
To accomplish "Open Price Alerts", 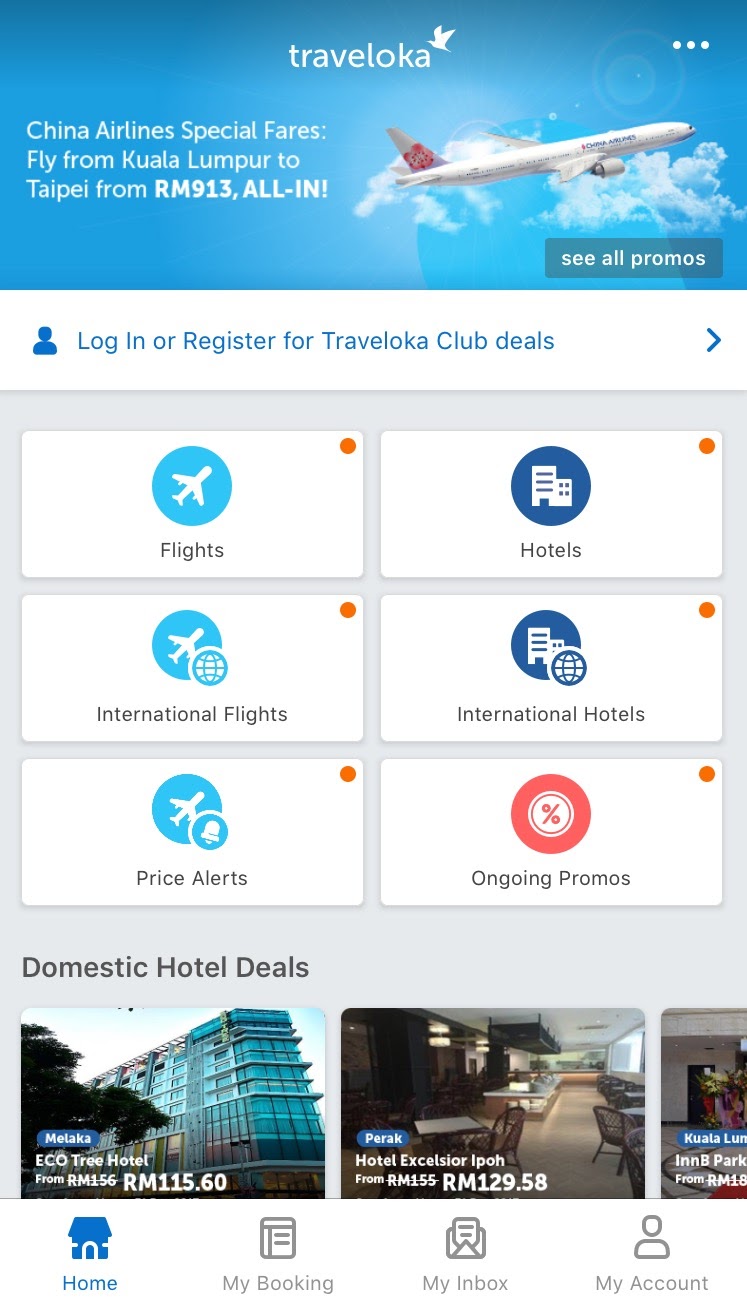I will click(191, 811).
